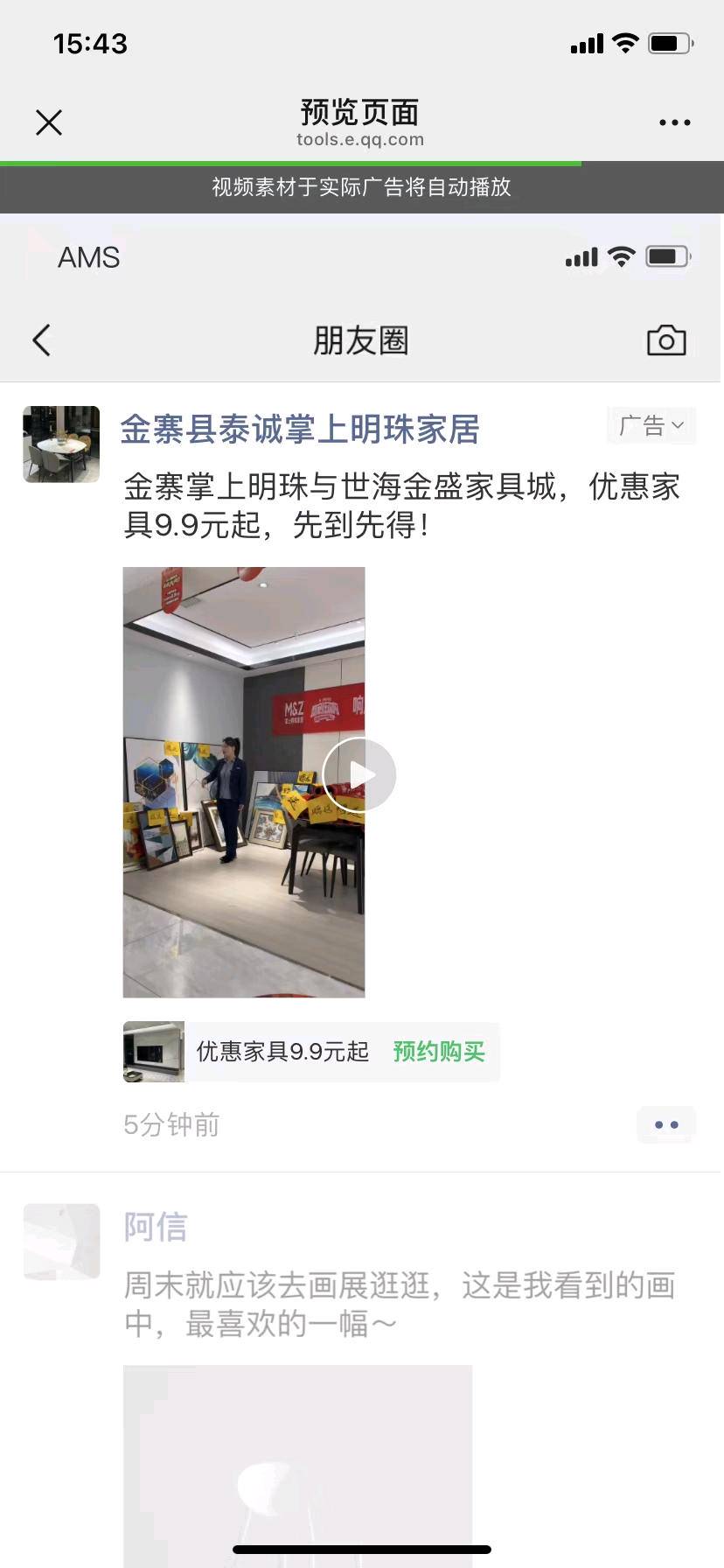Go back from 朋友圈
724x1568 pixels.
pos(42,340)
